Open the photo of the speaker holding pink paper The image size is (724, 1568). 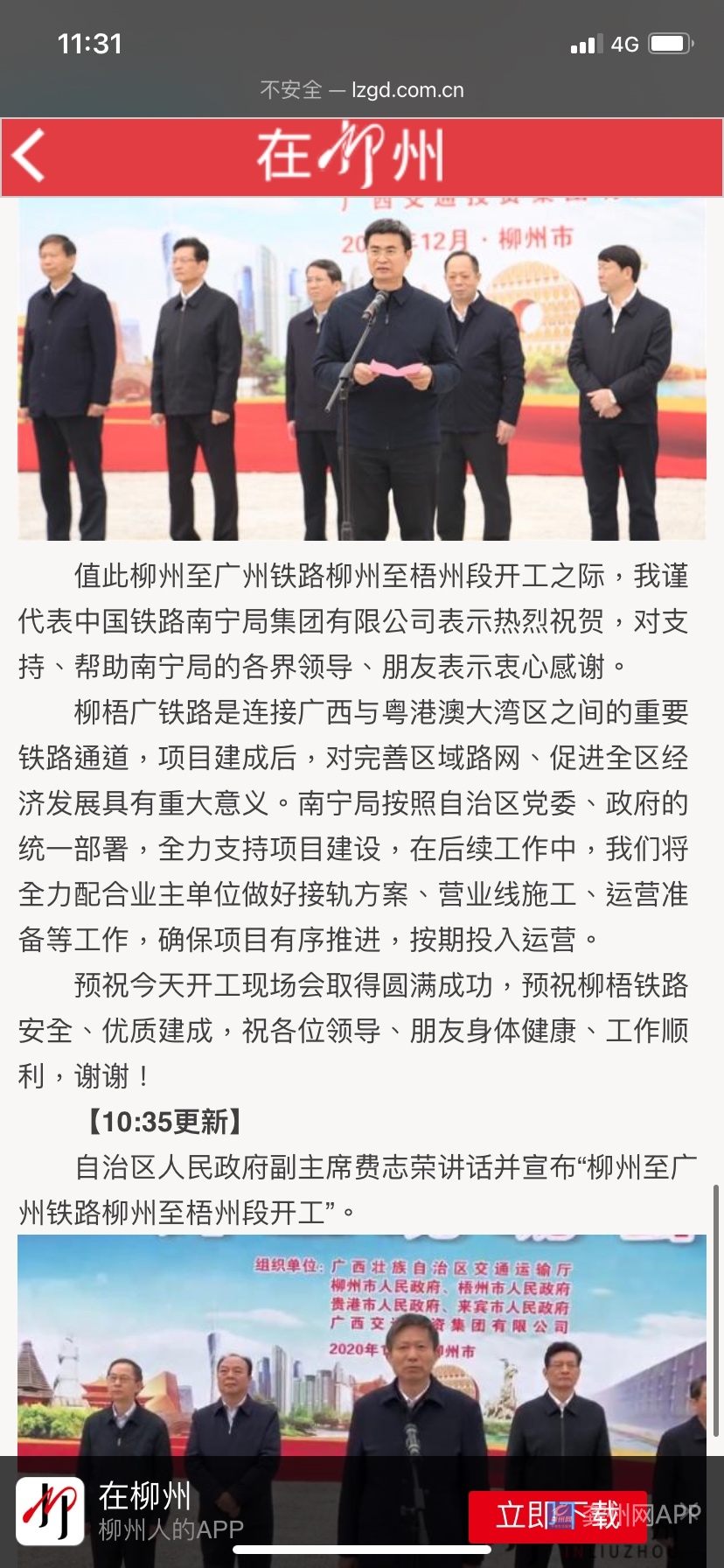click(362, 367)
